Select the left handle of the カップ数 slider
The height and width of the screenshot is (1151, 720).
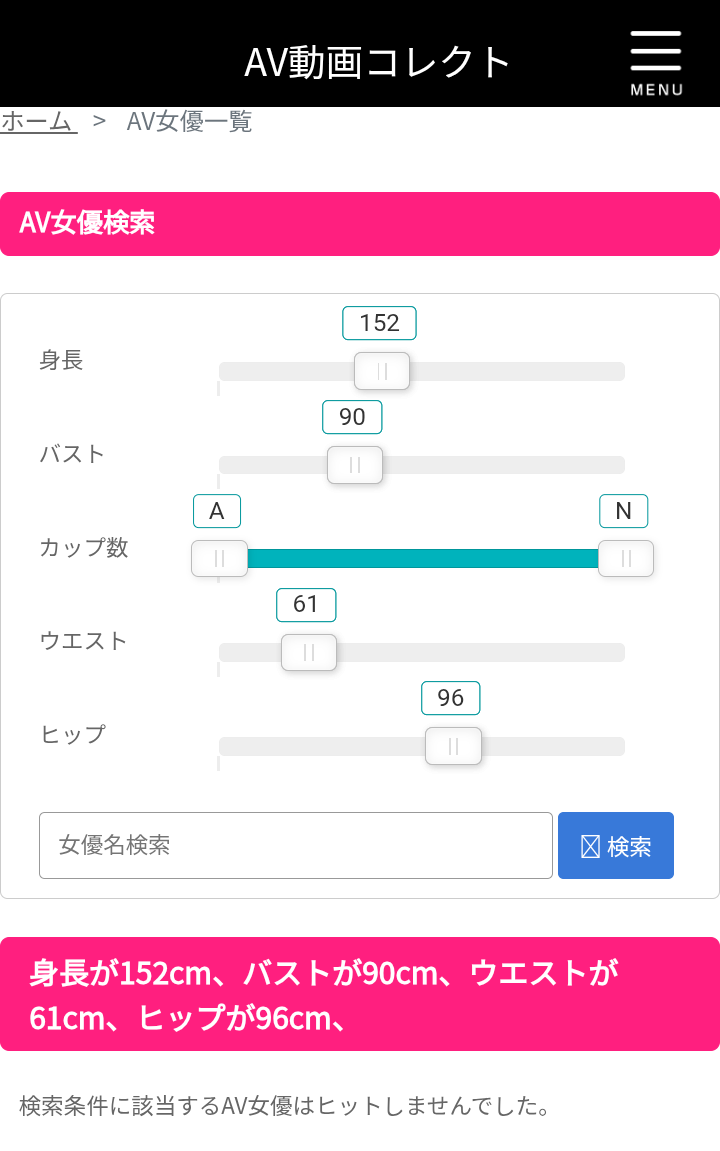pos(219,558)
